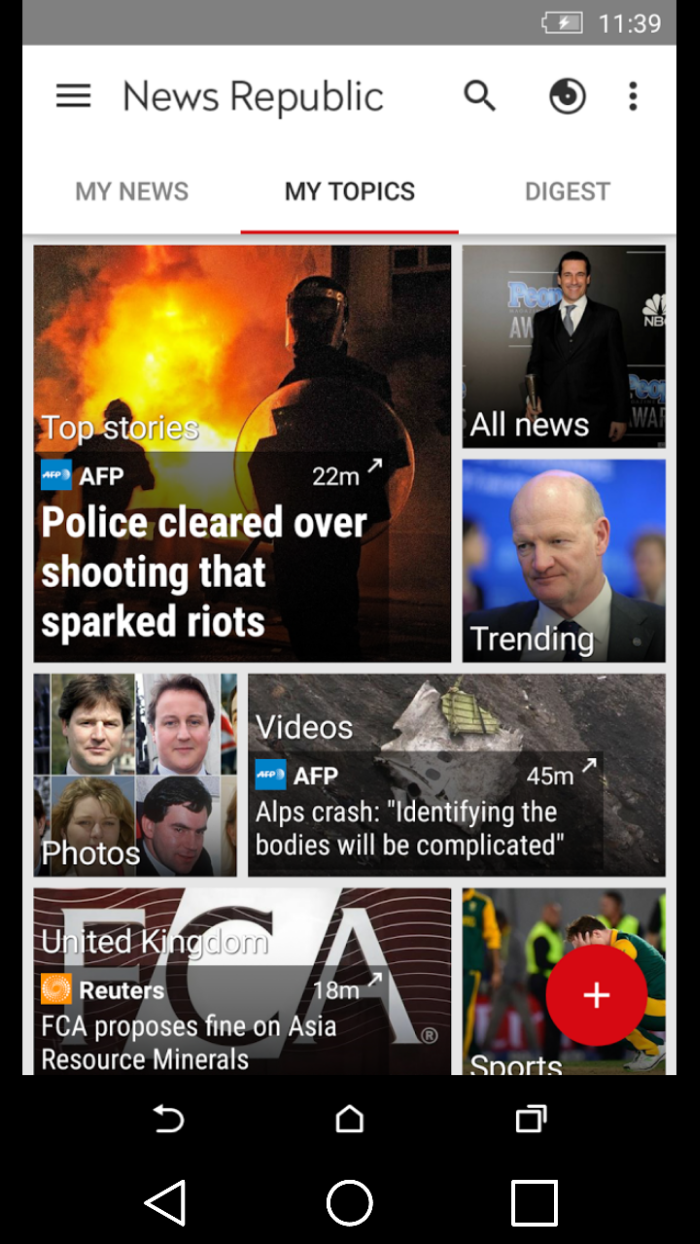Open the All news tile

pyautogui.click(x=564, y=346)
